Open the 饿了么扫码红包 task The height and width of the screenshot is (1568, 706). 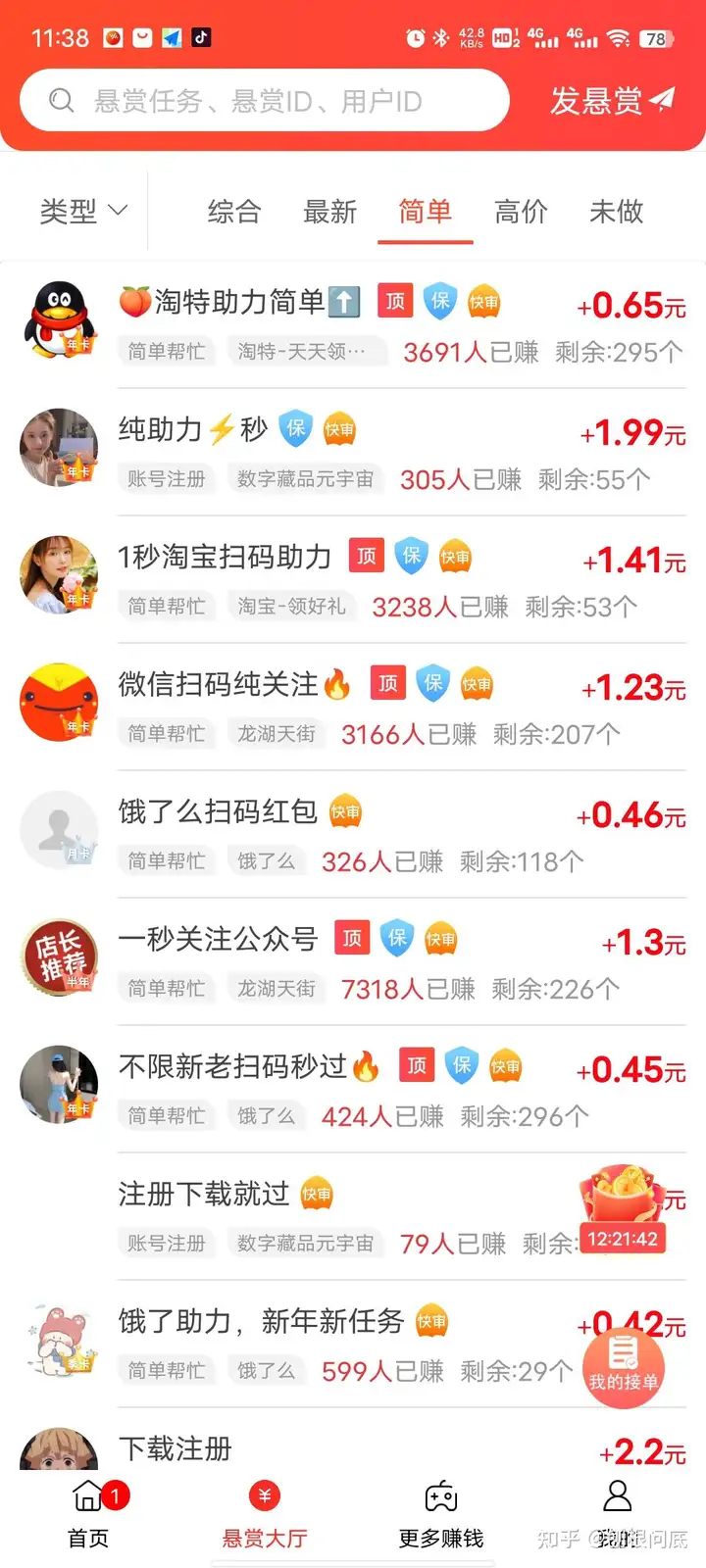click(x=218, y=811)
